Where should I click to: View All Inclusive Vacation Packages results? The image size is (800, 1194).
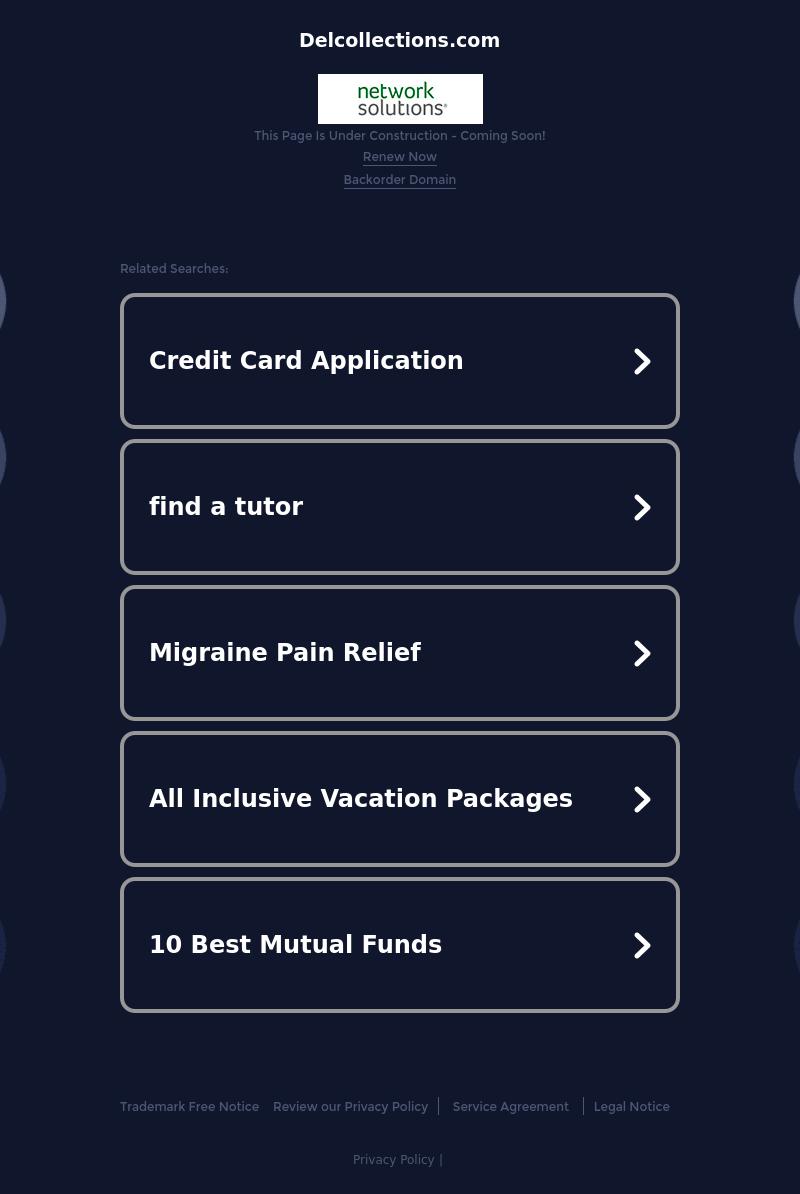(x=399, y=799)
